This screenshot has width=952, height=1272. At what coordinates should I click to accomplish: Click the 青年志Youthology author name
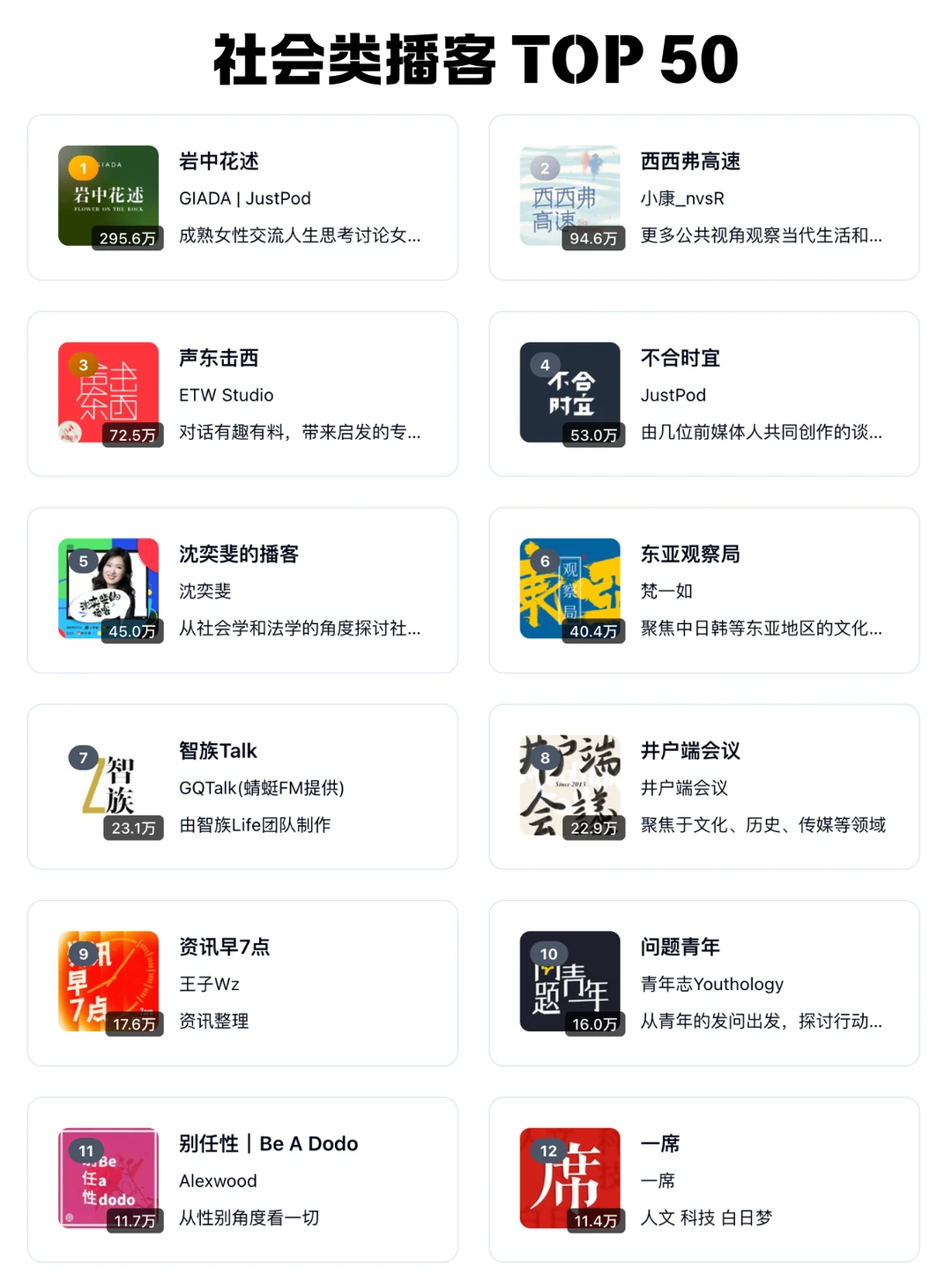click(x=710, y=984)
